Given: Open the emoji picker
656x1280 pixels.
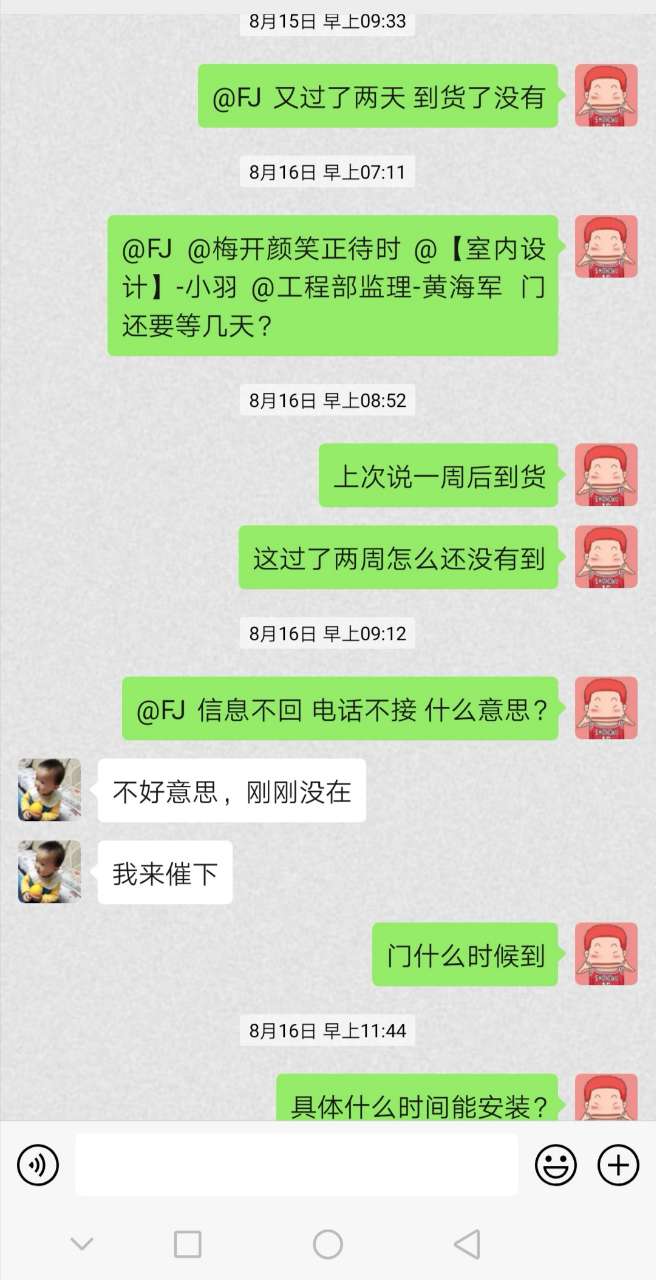Looking at the screenshot, I should pyautogui.click(x=555, y=1164).
